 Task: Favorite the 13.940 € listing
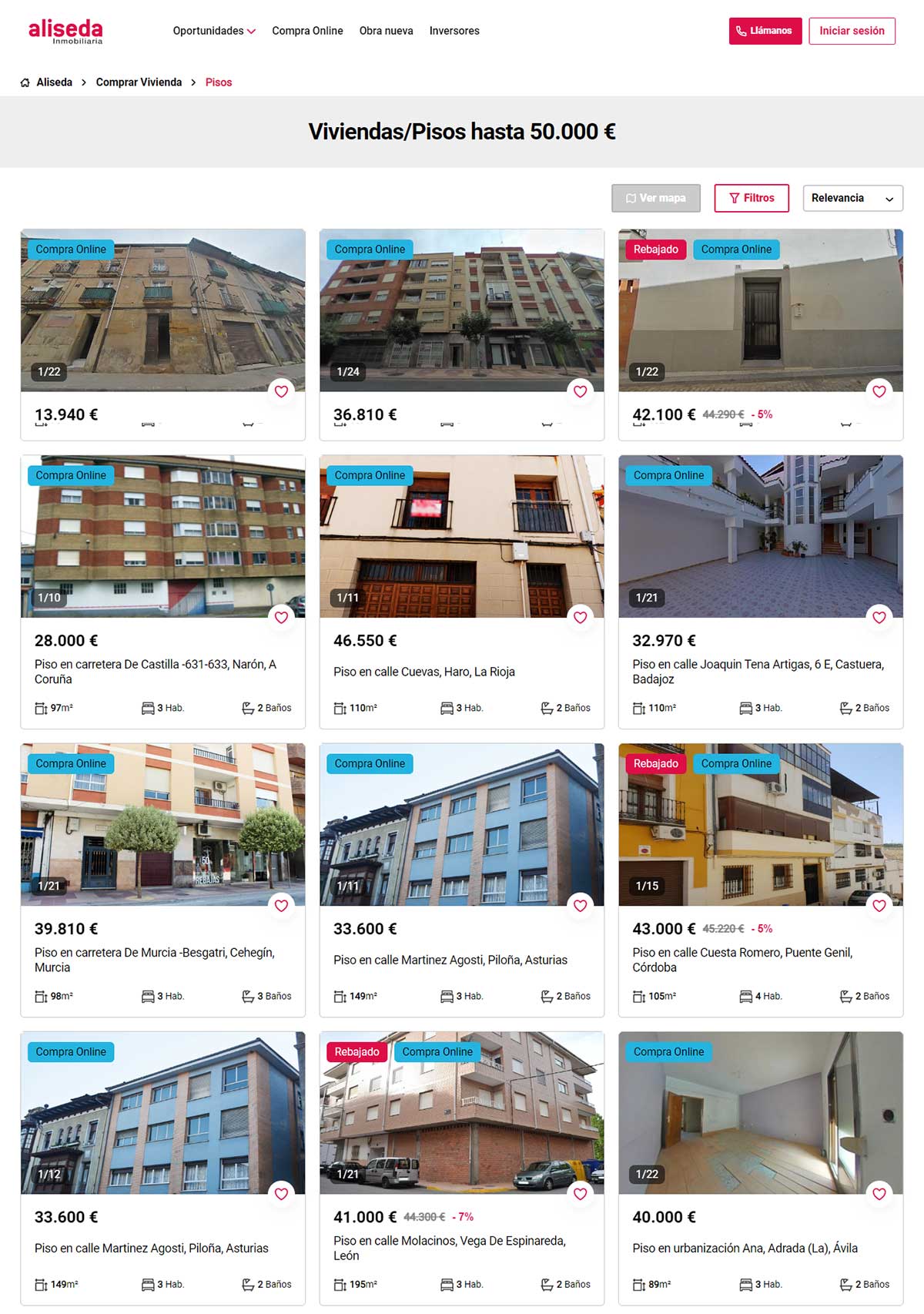coord(281,391)
